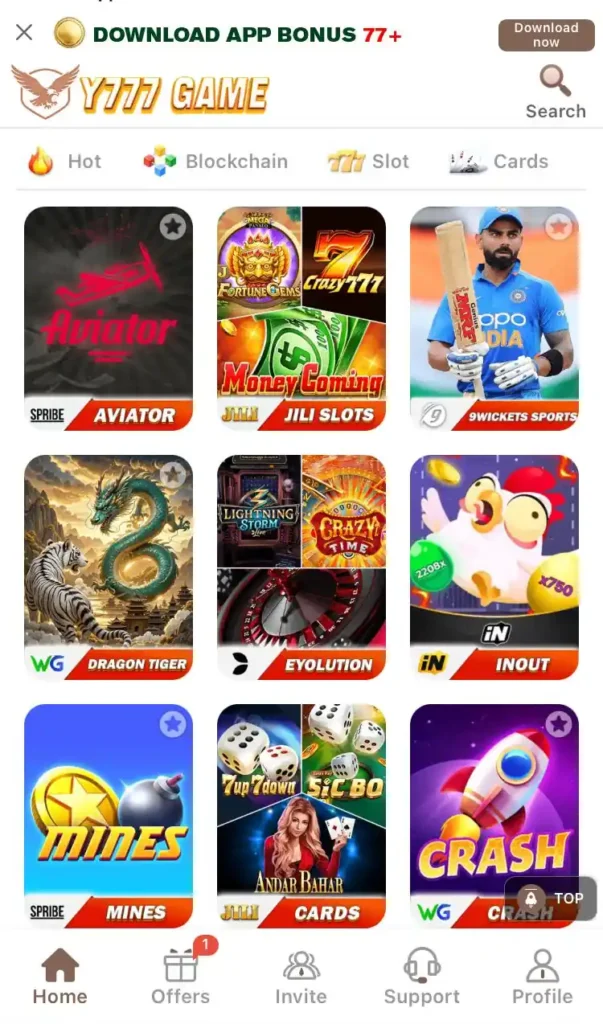This screenshot has height=1024, width=603.
Task: Open the Aviator game tile
Action: pos(108,318)
